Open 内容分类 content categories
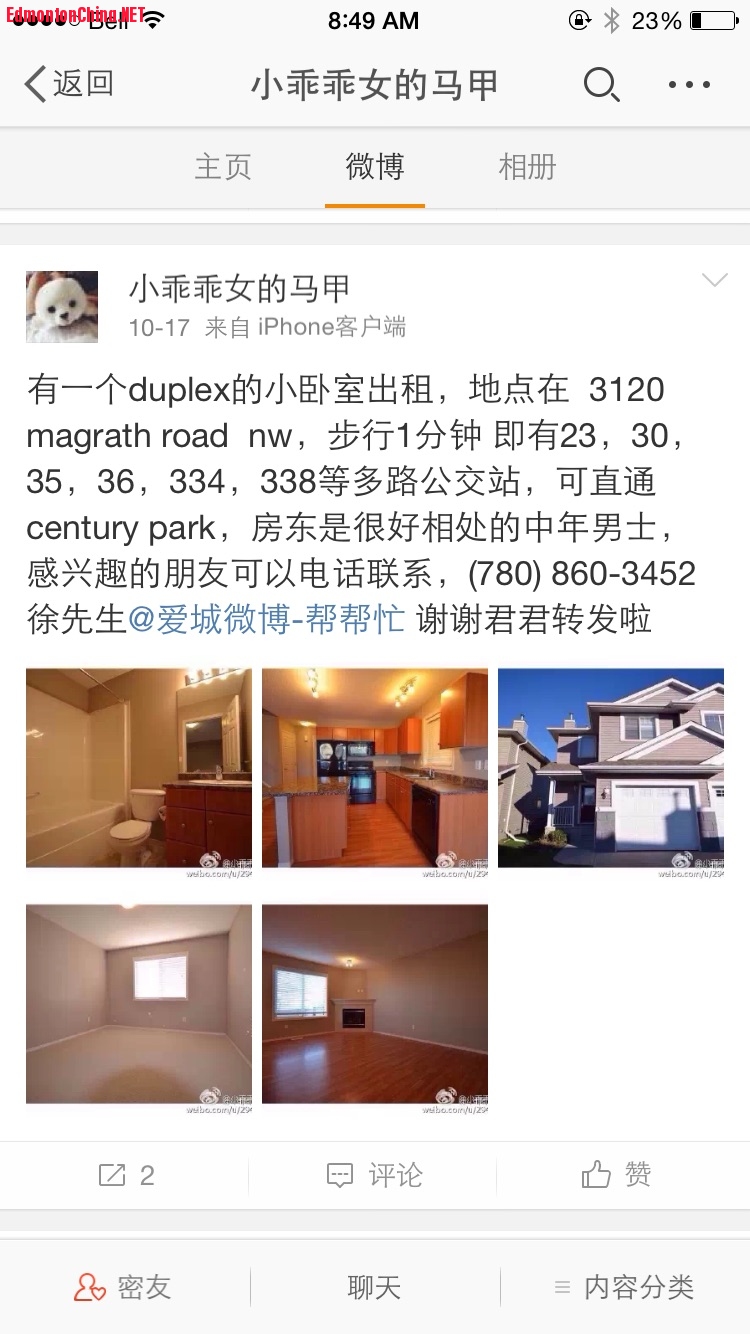Image resolution: width=750 pixels, height=1334 pixels. (x=625, y=1287)
